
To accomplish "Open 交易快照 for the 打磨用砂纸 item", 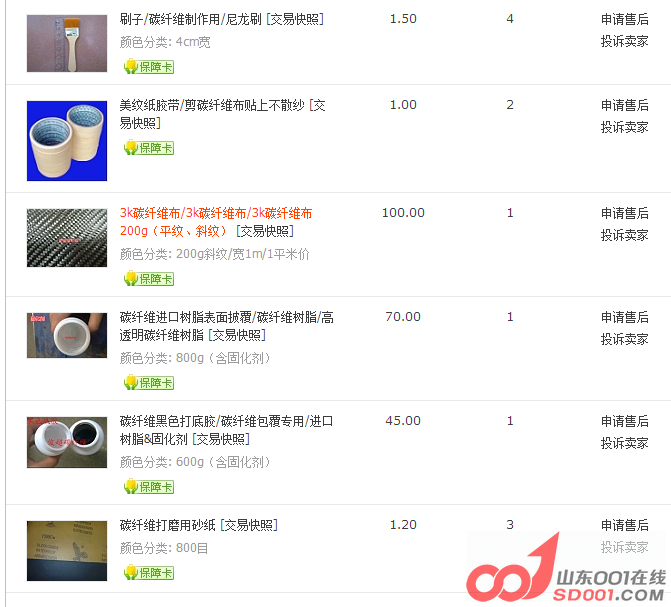I will click(249, 525).
